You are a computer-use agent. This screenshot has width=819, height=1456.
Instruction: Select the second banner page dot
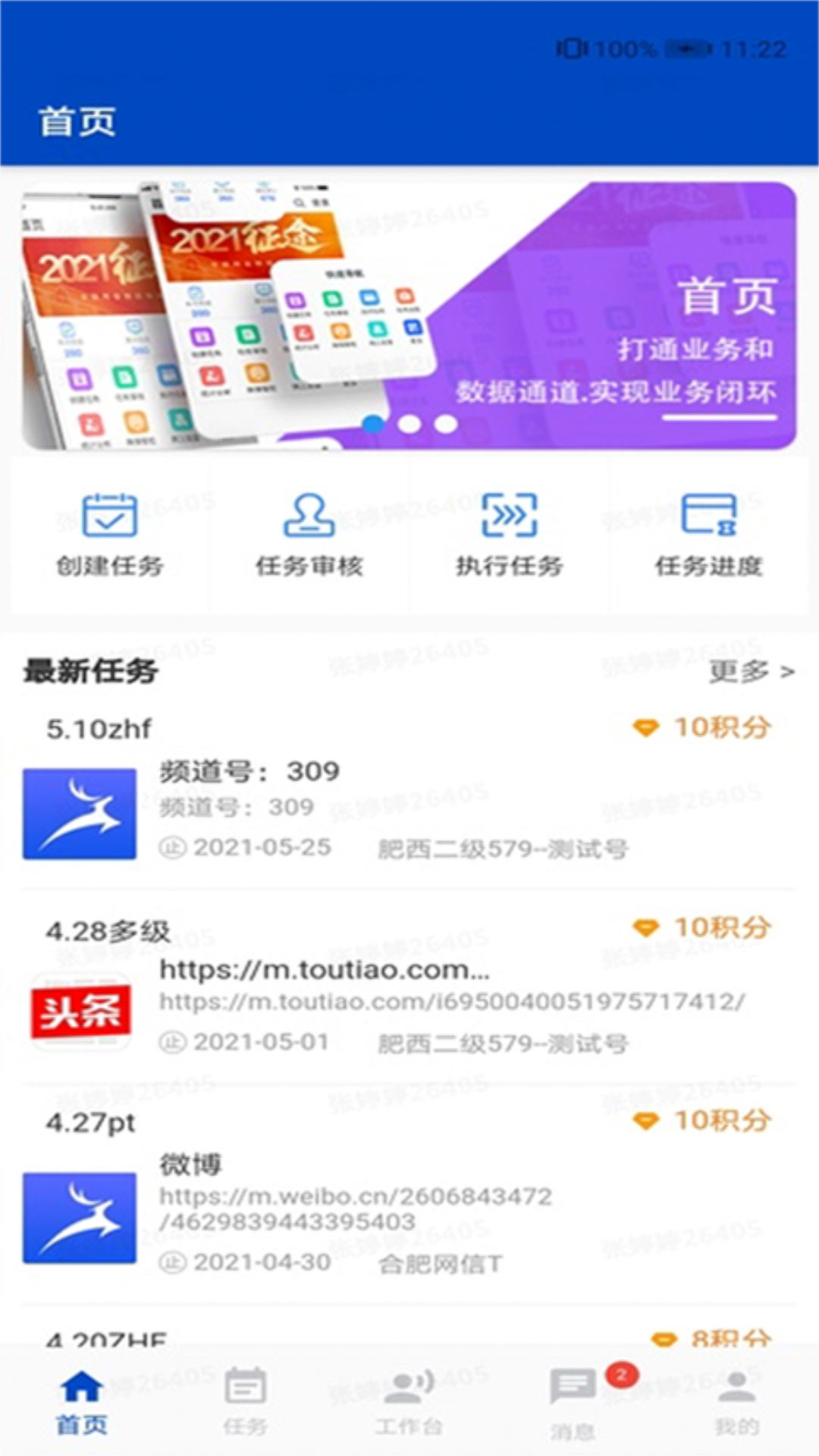409,424
